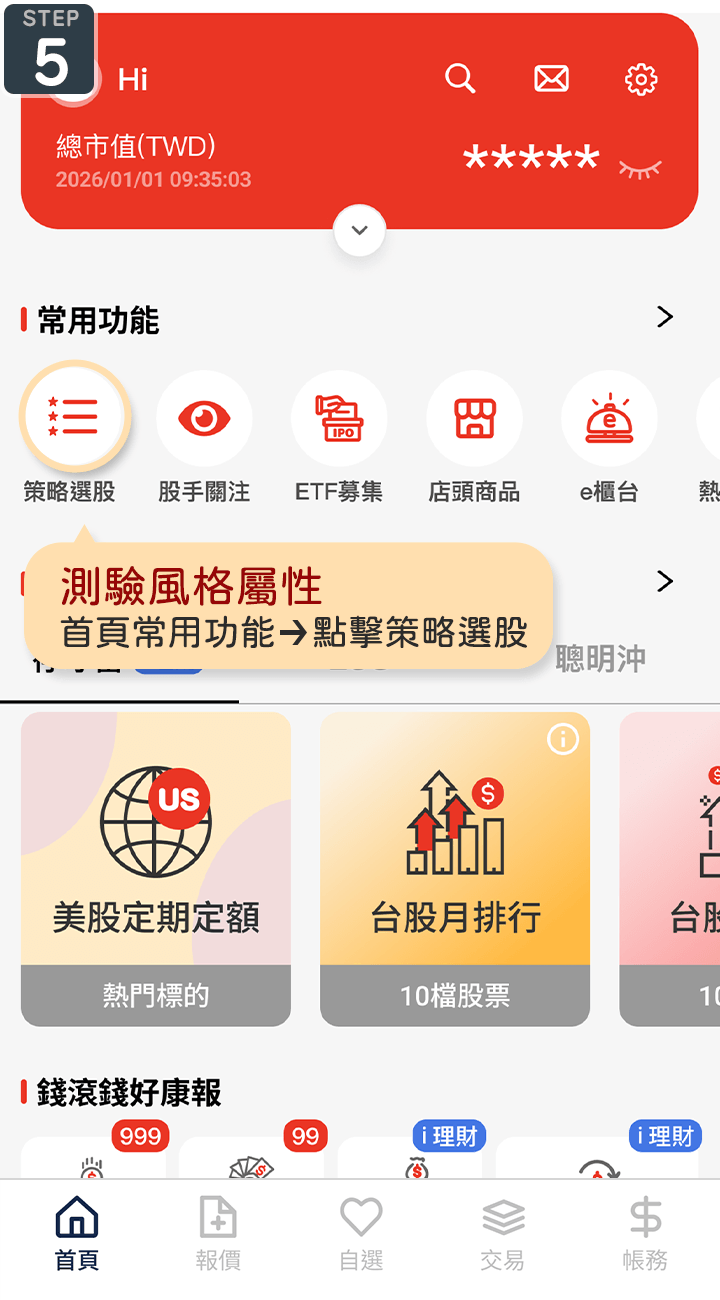Open 店頭商品 shortcut
The height and width of the screenshot is (1300, 720).
474,418
